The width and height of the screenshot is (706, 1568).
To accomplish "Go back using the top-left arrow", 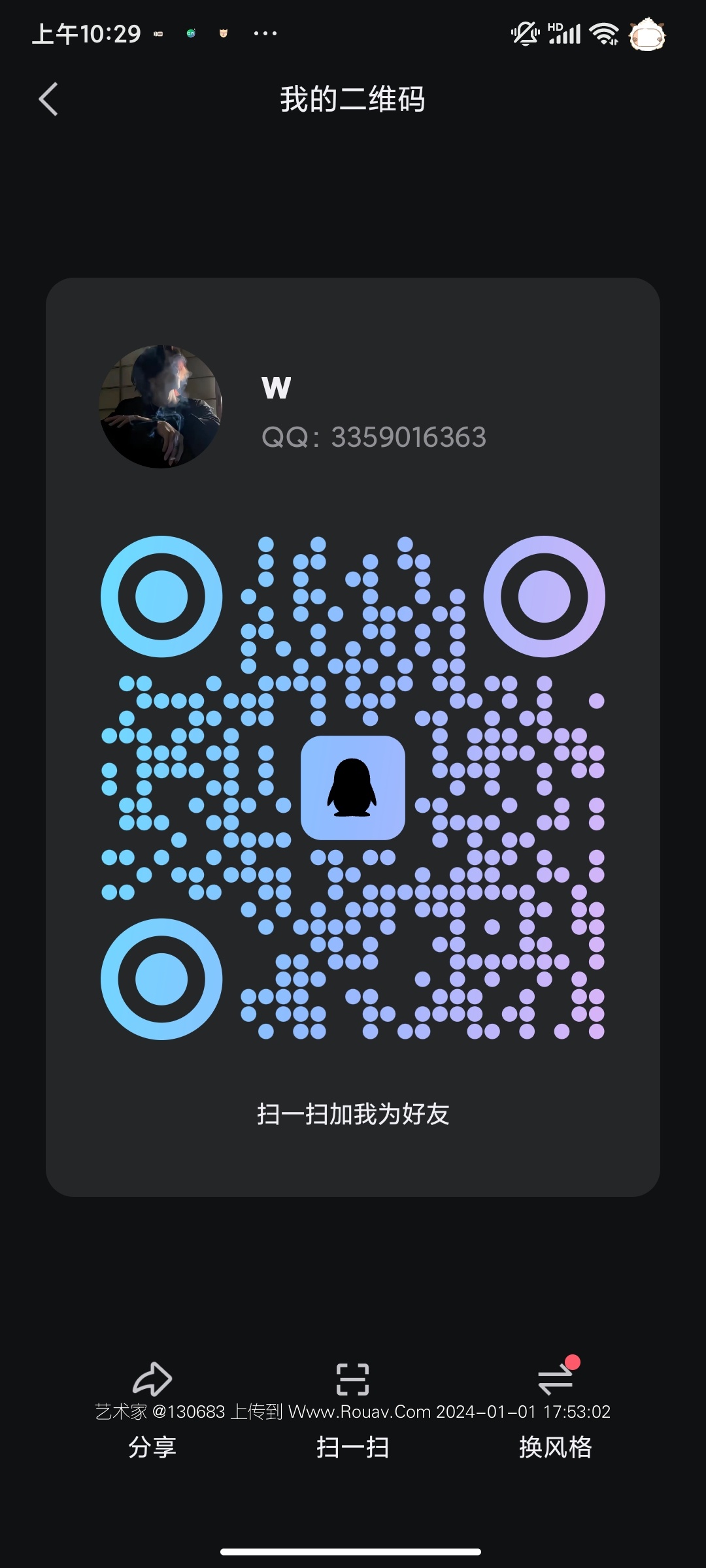I will [48, 99].
